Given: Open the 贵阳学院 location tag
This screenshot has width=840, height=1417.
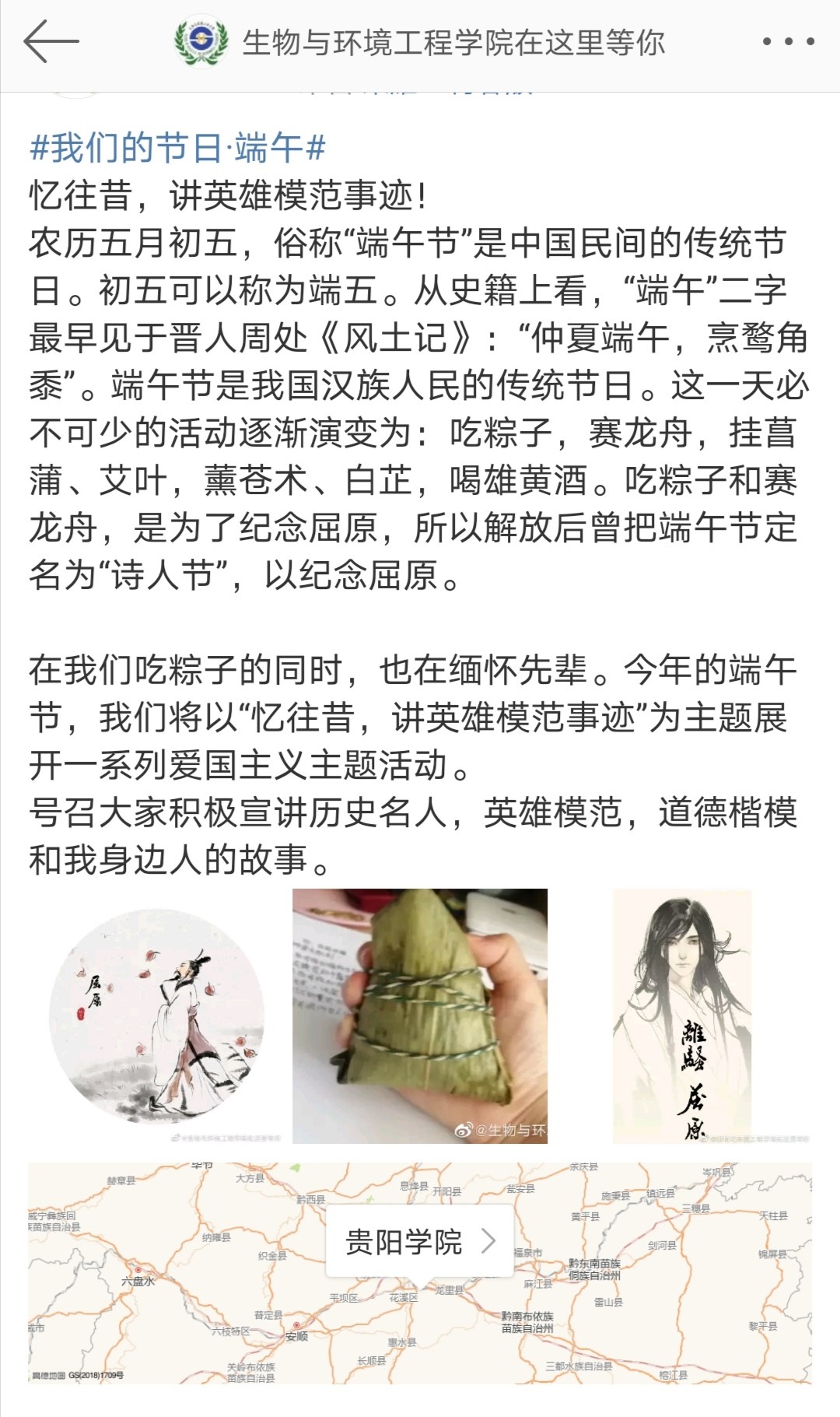Looking at the screenshot, I should pos(420,1240).
